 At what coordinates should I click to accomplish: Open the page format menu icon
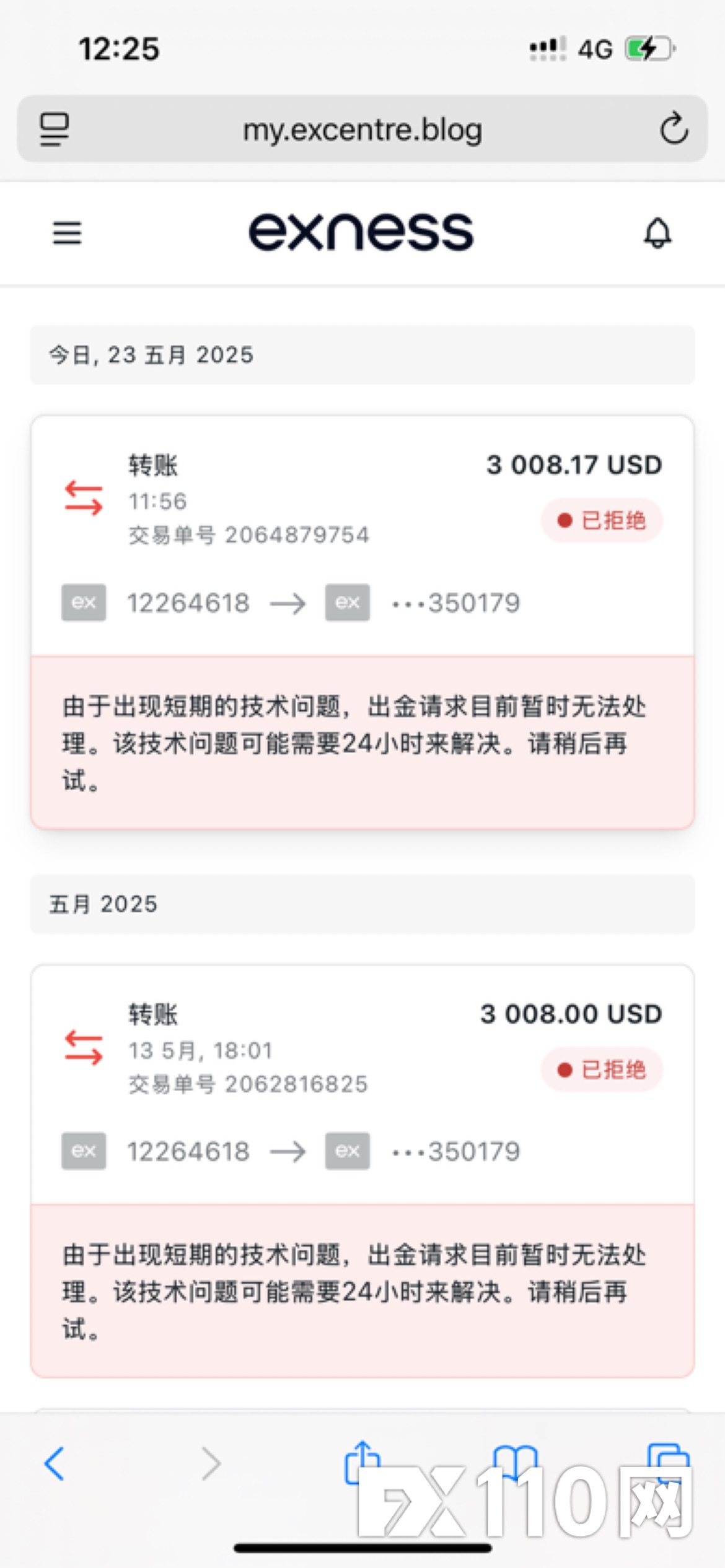click(55, 129)
